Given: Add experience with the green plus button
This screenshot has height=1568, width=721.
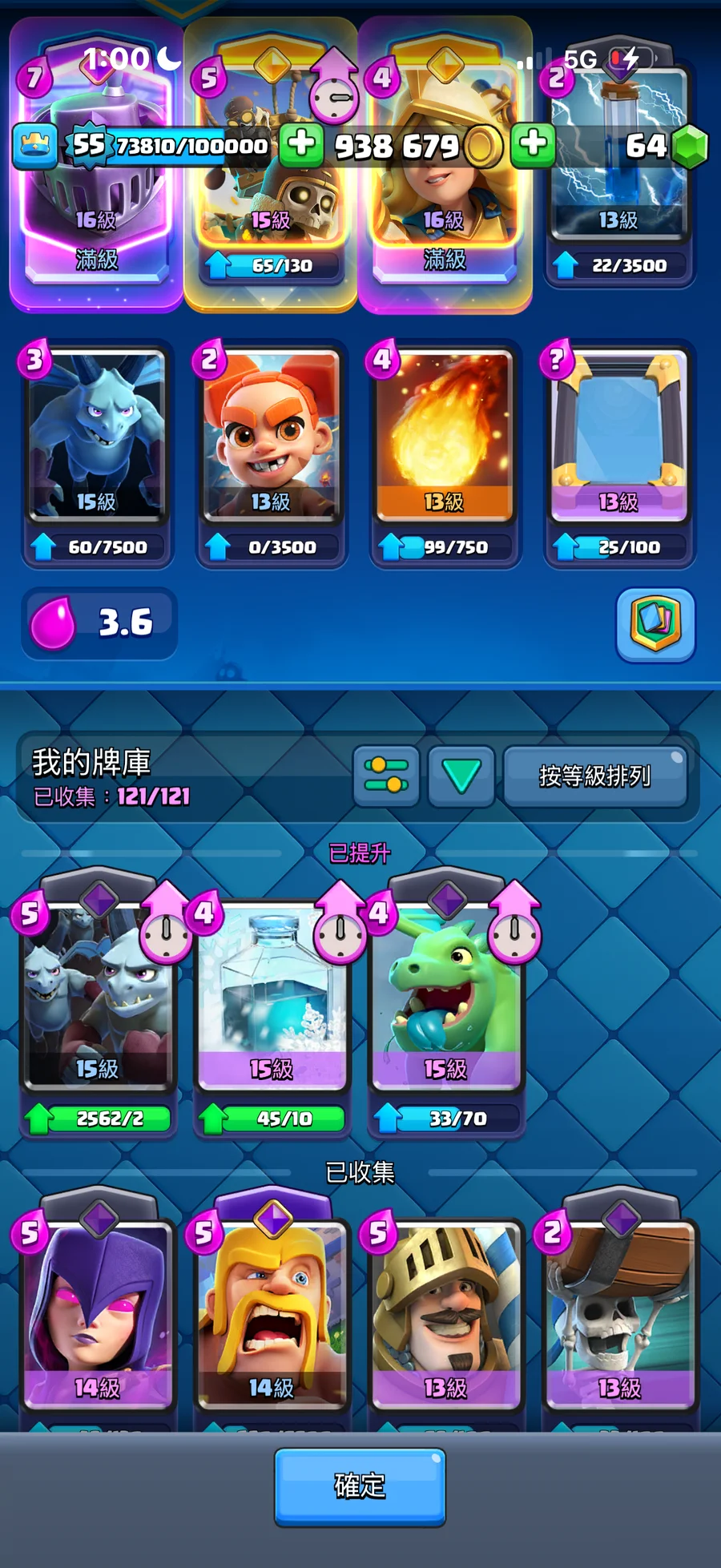Looking at the screenshot, I should coord(301,145).
